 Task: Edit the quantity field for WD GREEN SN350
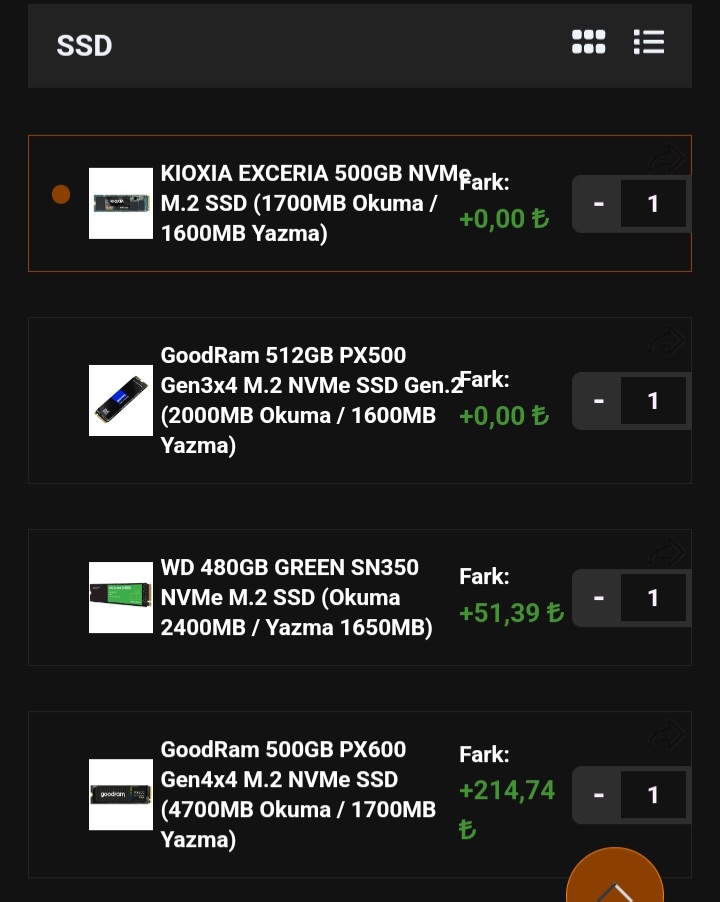coord(653,598)
